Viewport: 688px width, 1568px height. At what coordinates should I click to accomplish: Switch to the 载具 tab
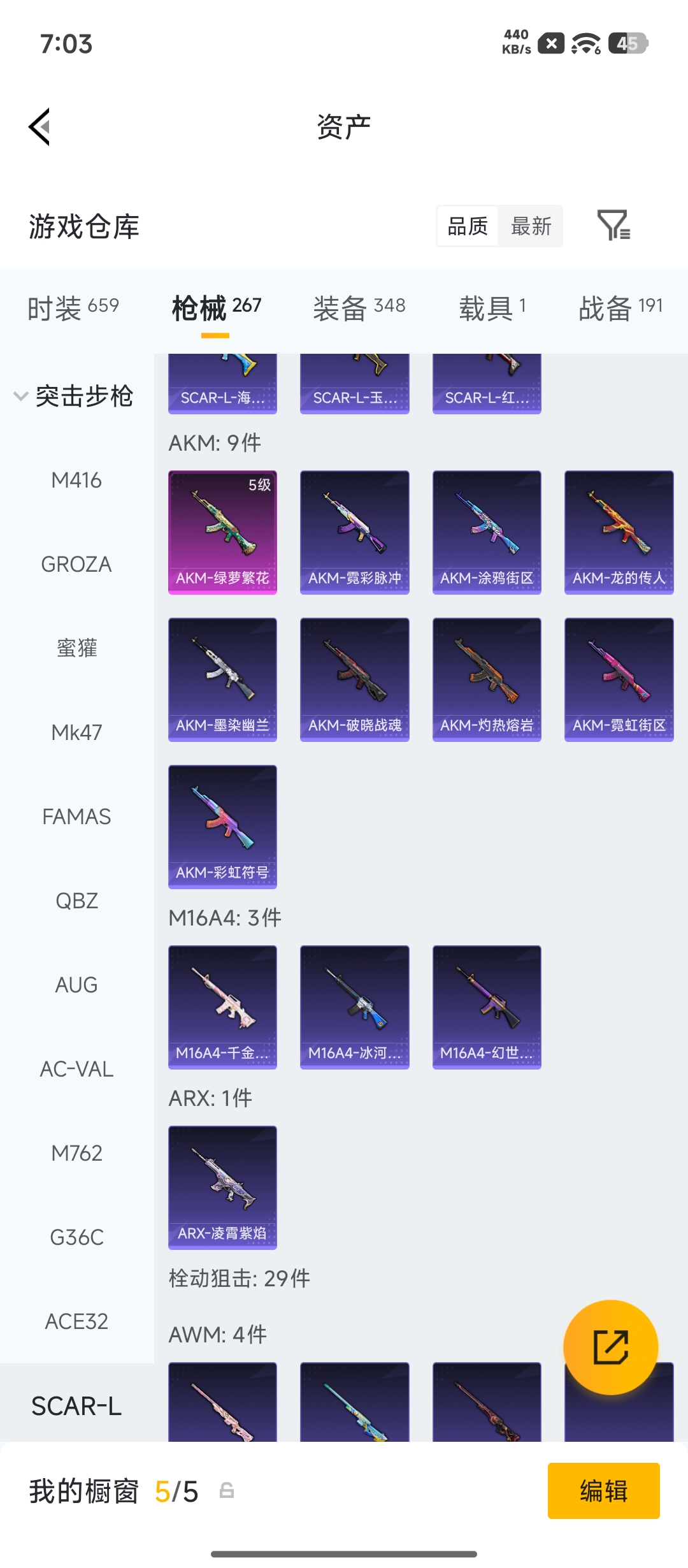tap(492, 309)
